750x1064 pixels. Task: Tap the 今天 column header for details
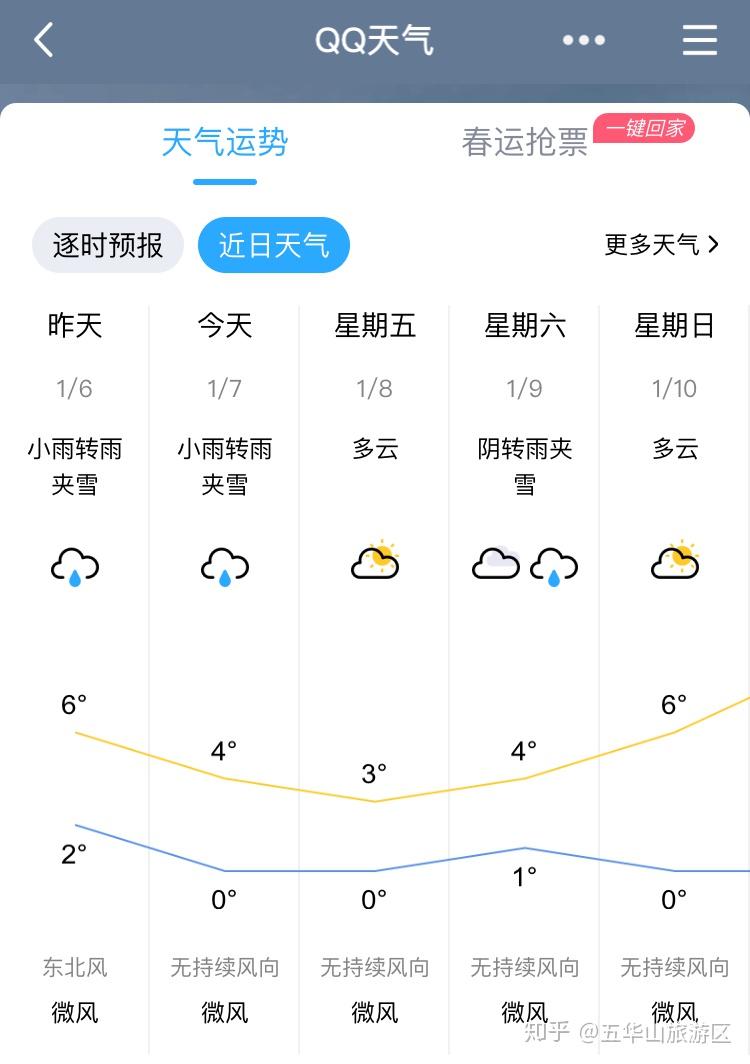point(224,325)
